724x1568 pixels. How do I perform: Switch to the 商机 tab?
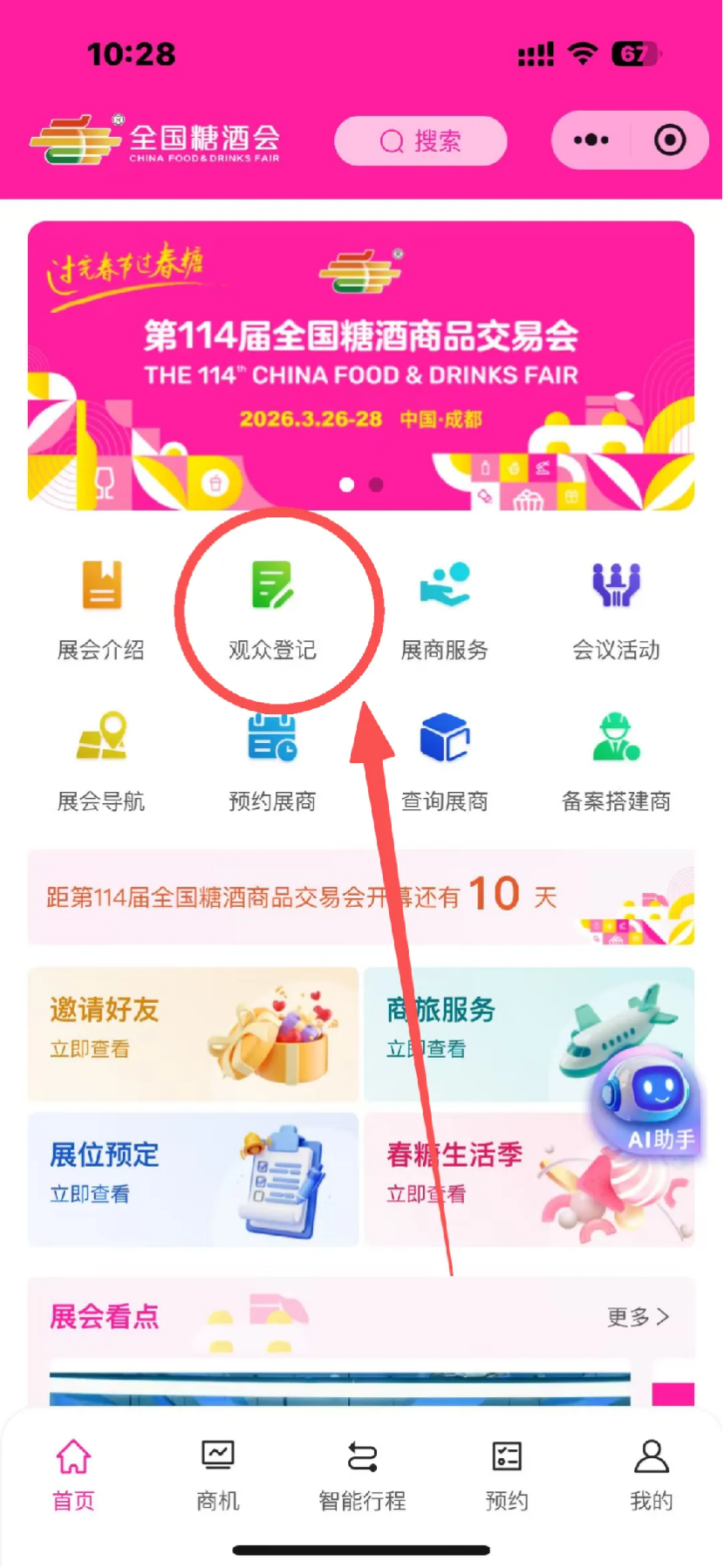[217, 1475]
